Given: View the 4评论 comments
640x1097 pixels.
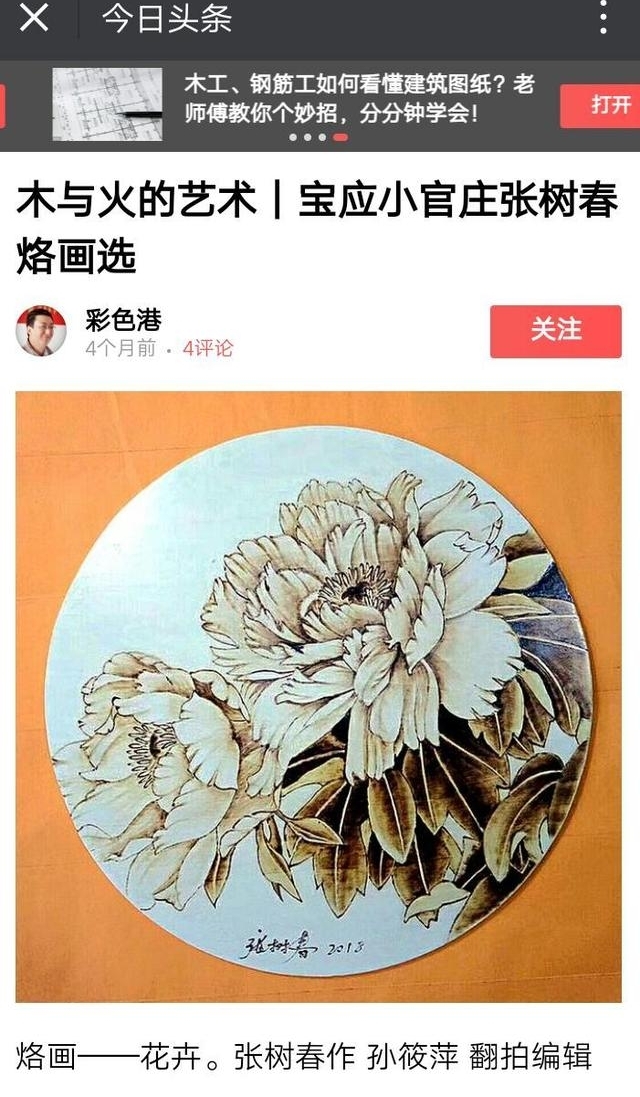Looking at the screenshot, I should tap(208, 348).
